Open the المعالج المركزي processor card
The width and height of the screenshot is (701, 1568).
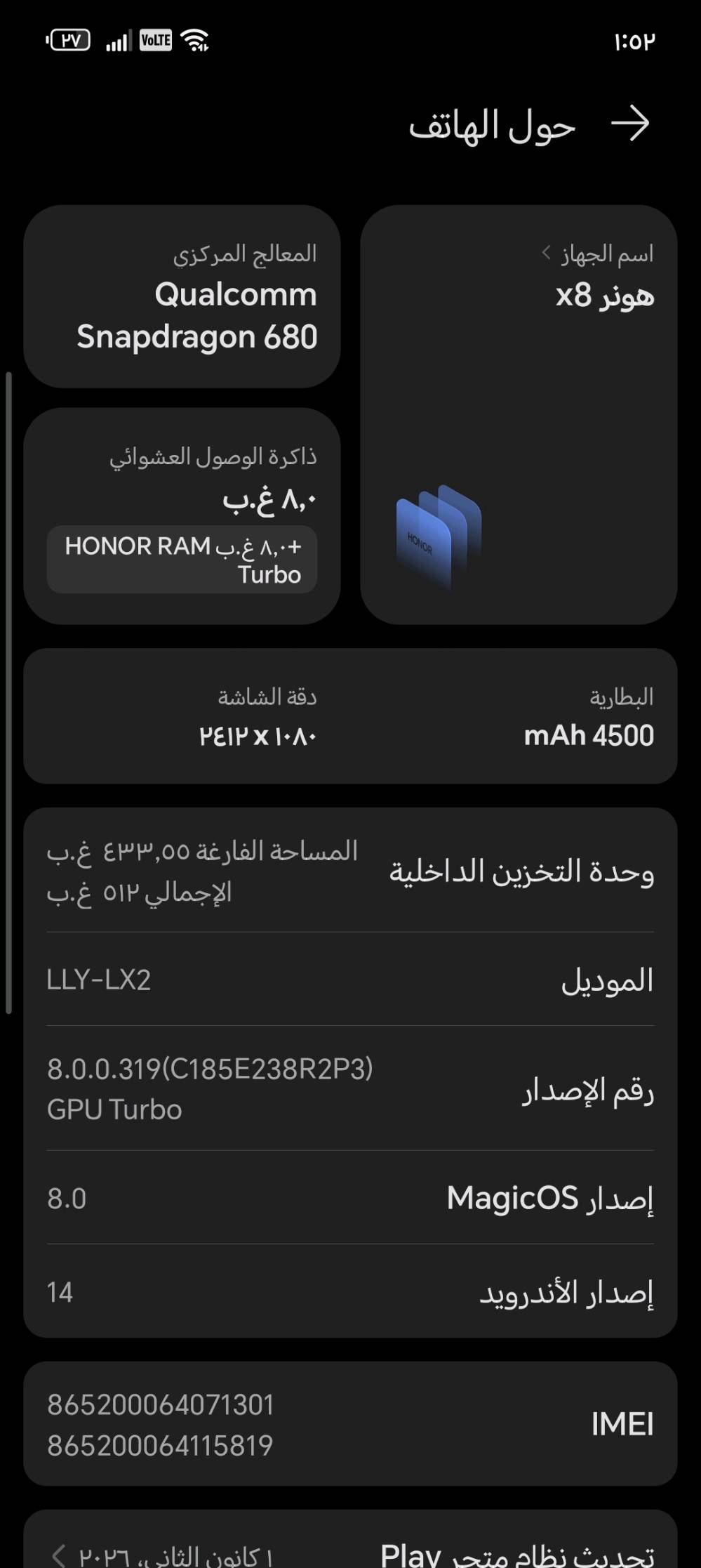pyautogui.click(x=181, y=295)
